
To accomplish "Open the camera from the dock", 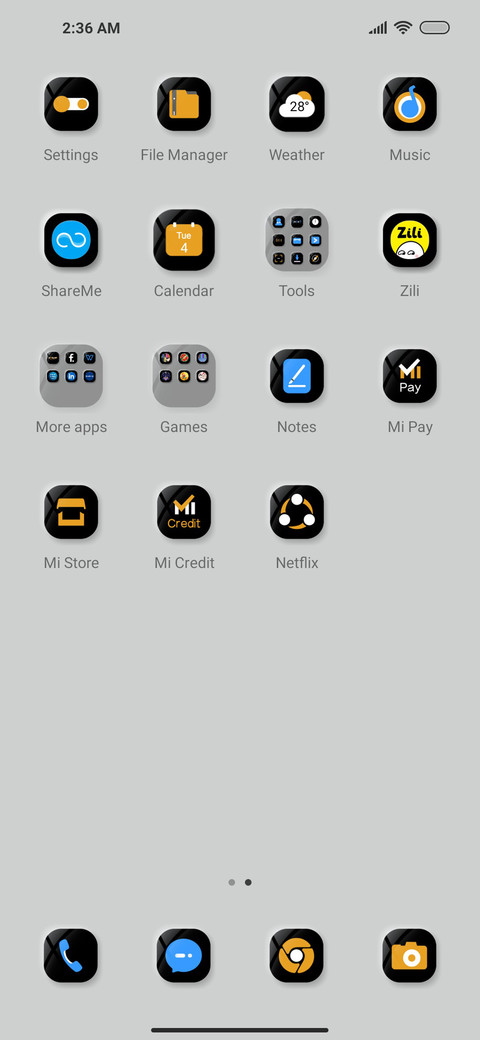I will point(410,956).
